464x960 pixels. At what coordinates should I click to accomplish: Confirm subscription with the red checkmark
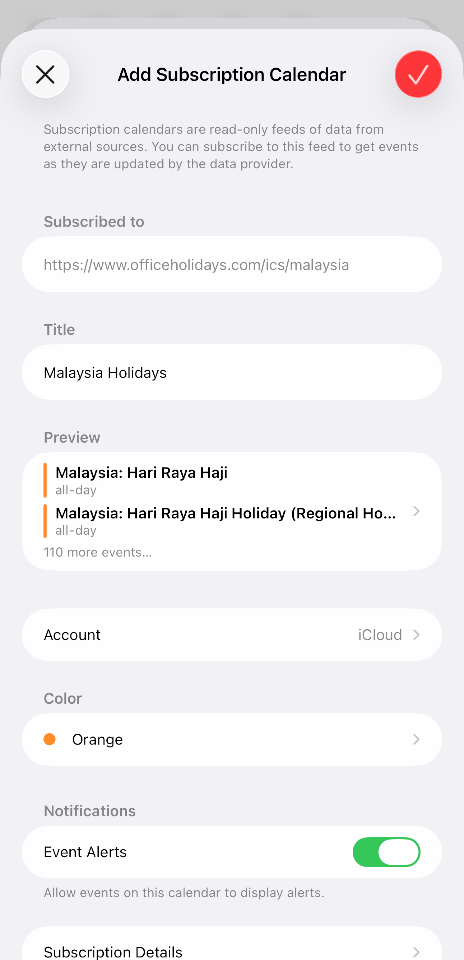pyautogui.click(x=418, y=75)
